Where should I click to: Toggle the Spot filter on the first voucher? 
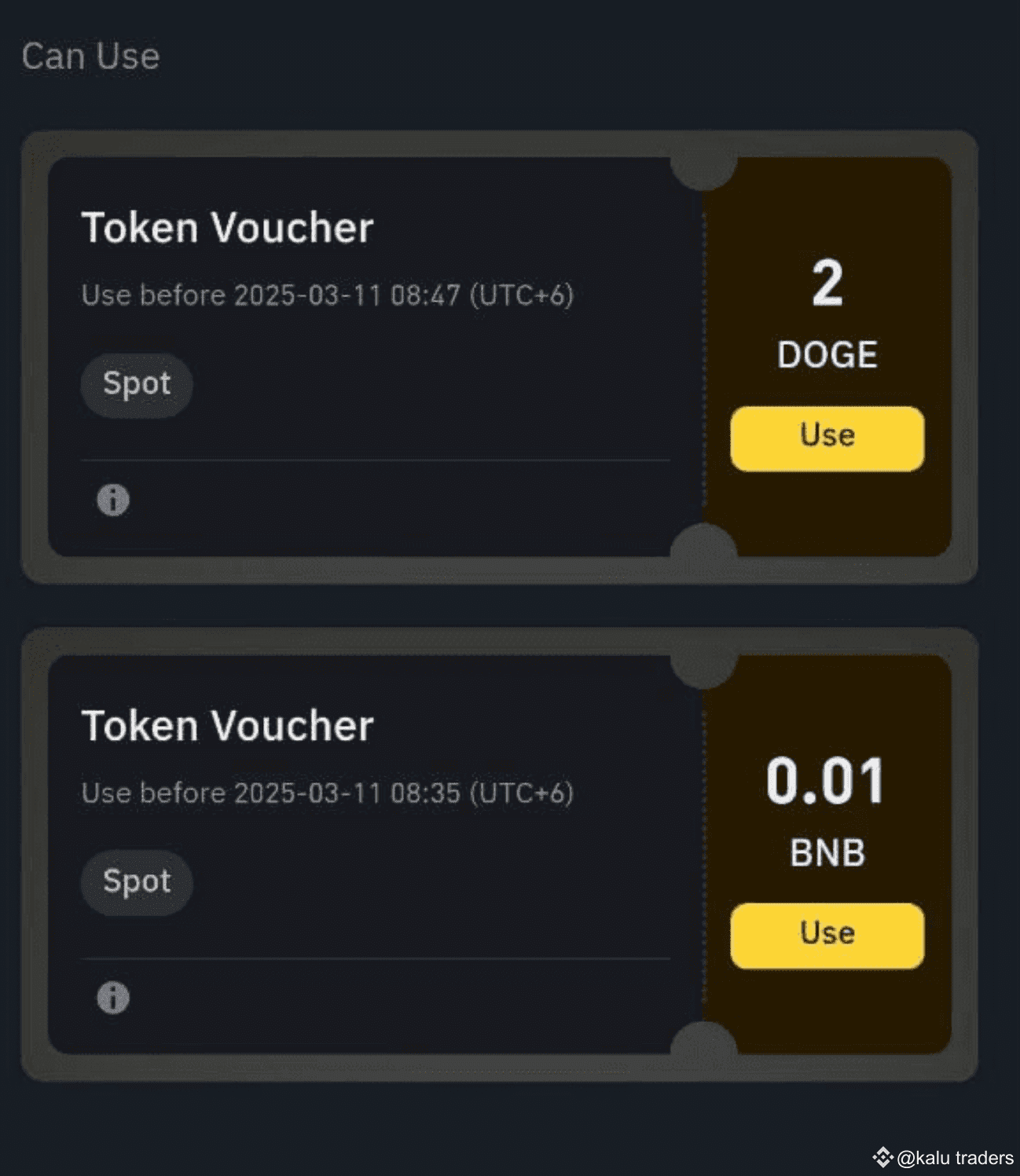pyautogui.click(x=135, y=384)
